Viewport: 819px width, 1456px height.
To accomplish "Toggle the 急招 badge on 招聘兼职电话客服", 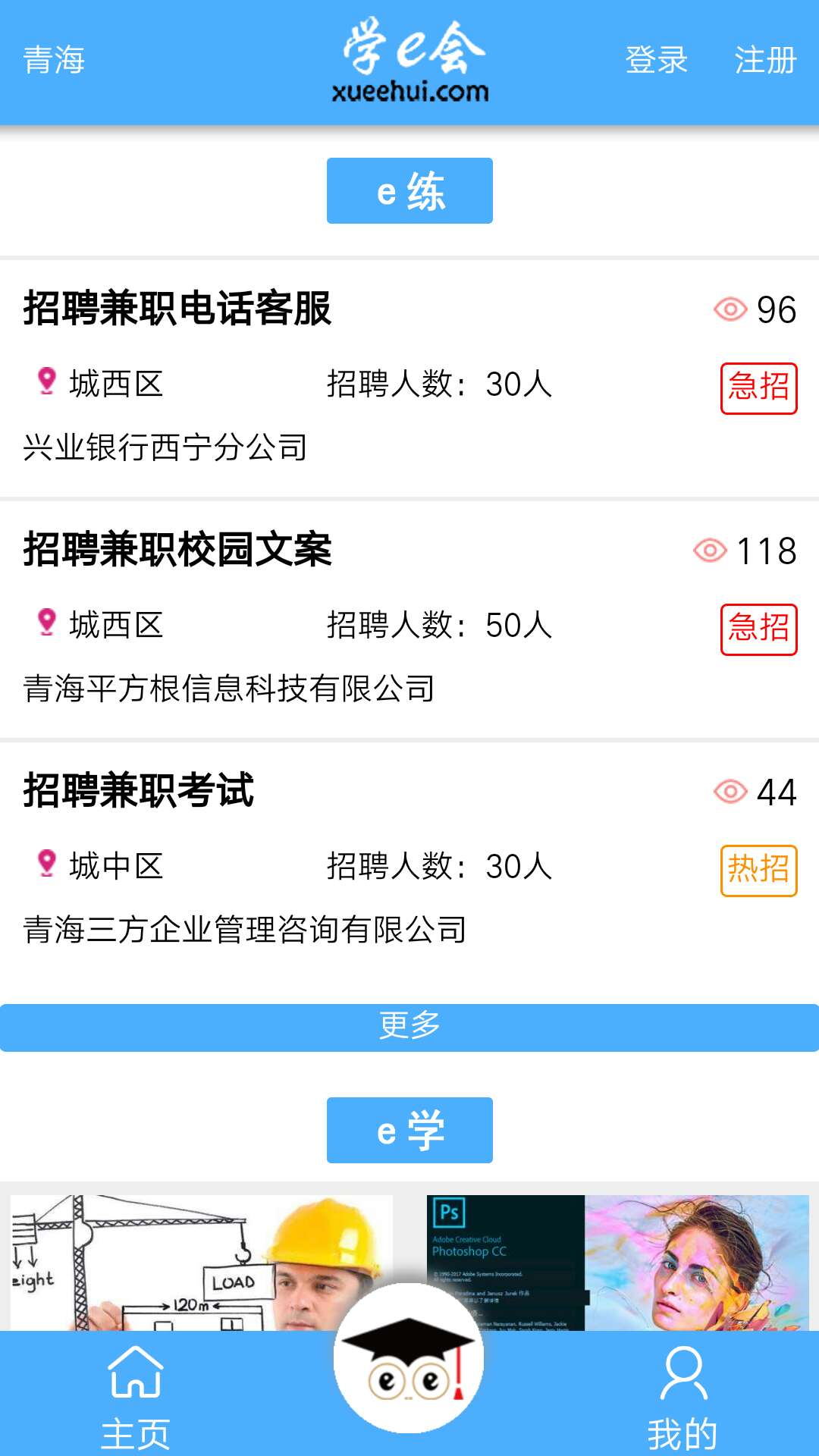I will pyautogui.click(x=759, y=387).
